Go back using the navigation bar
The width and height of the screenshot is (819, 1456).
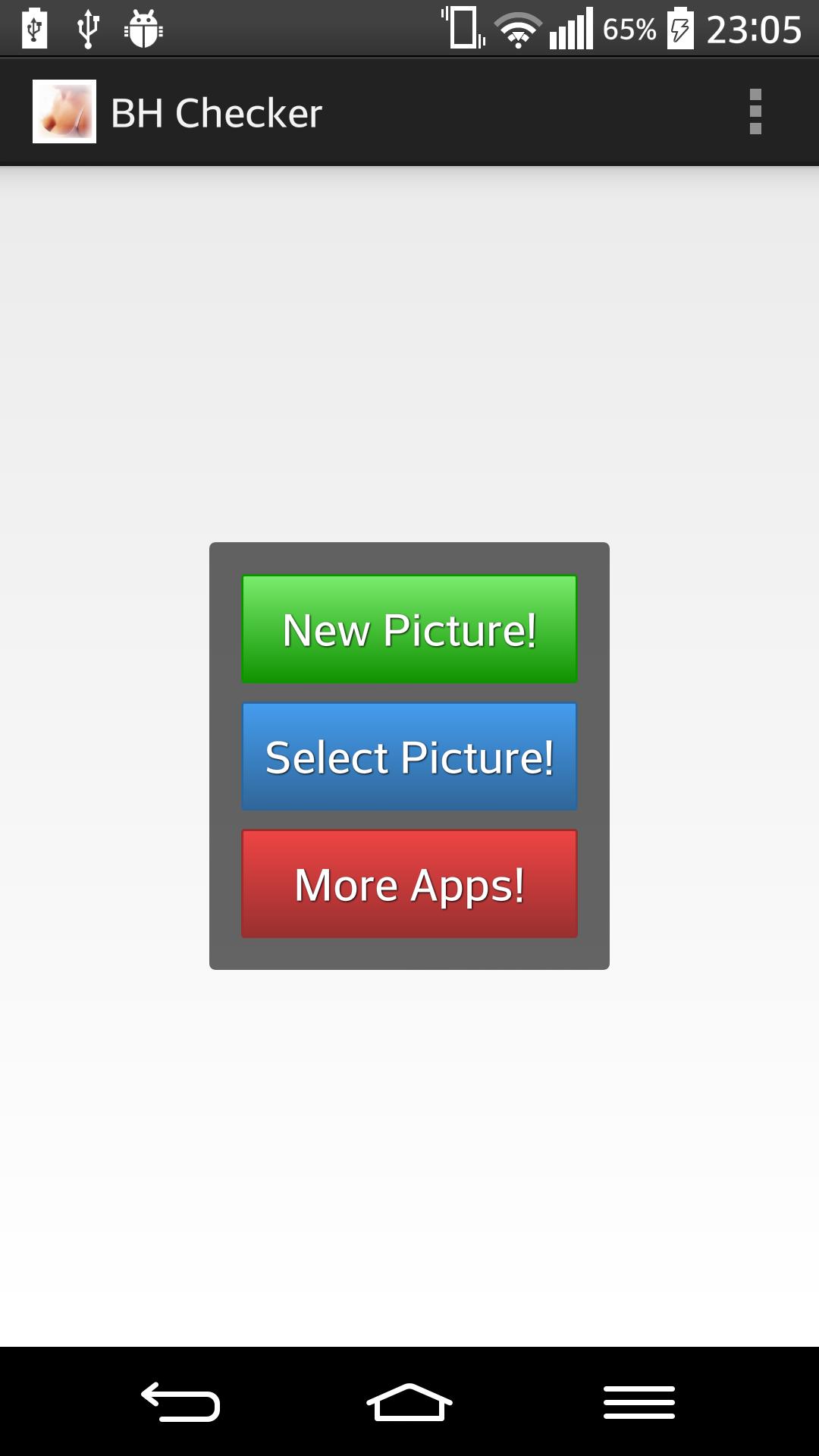pos(180,1401)
